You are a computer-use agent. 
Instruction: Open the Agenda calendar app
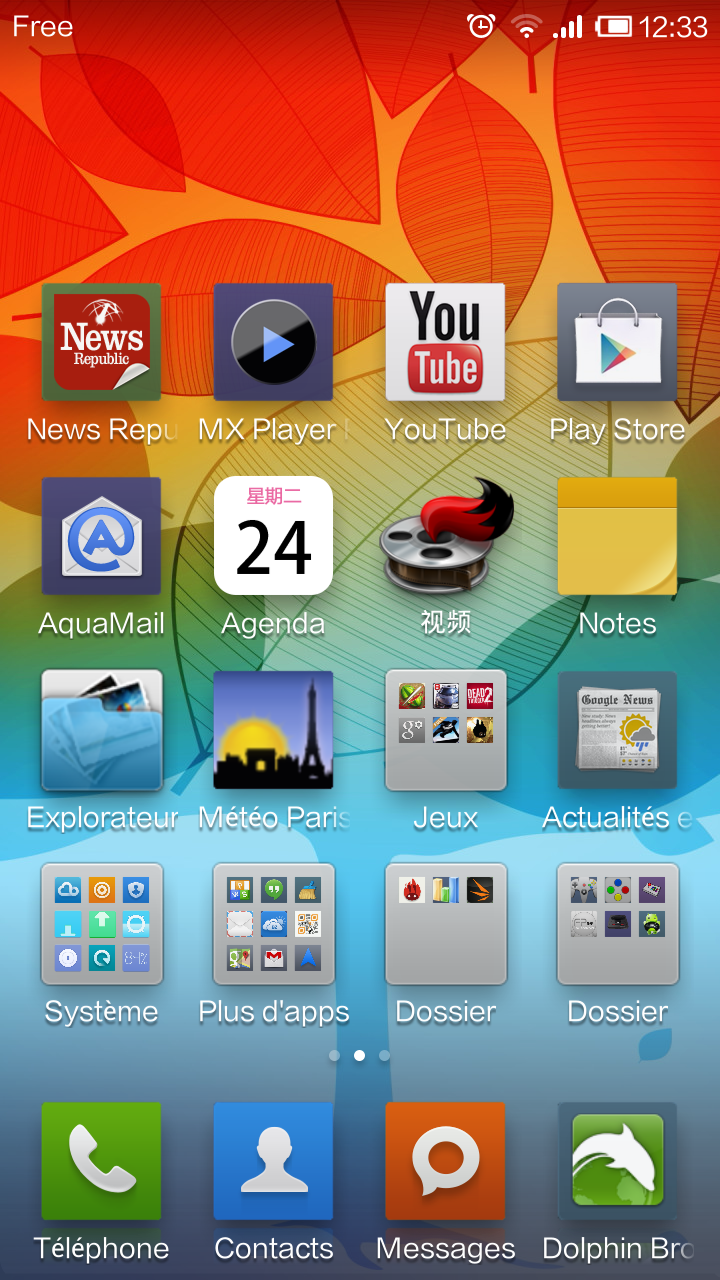click(273, 537)
